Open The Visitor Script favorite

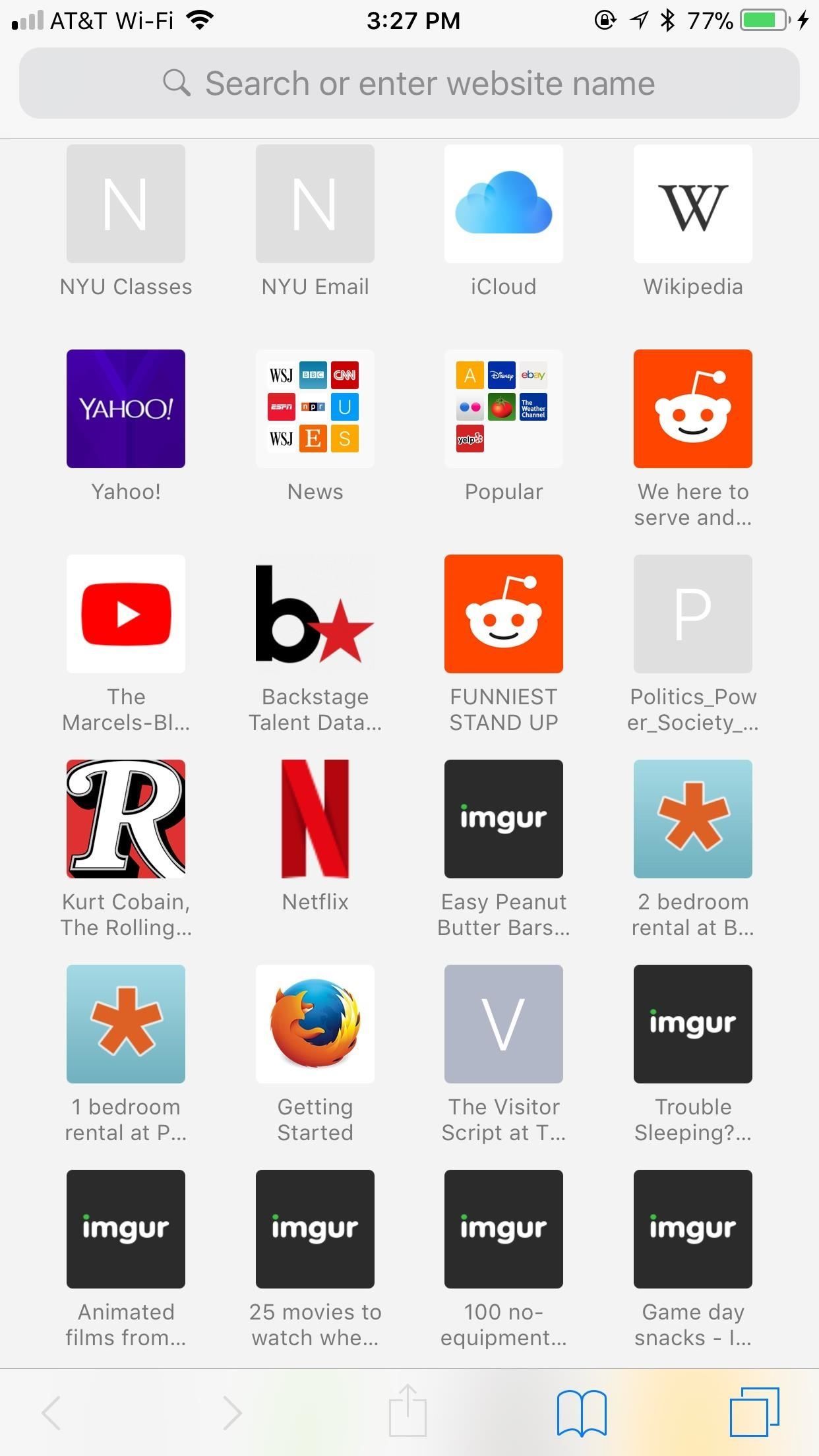tap(503, 1024)
